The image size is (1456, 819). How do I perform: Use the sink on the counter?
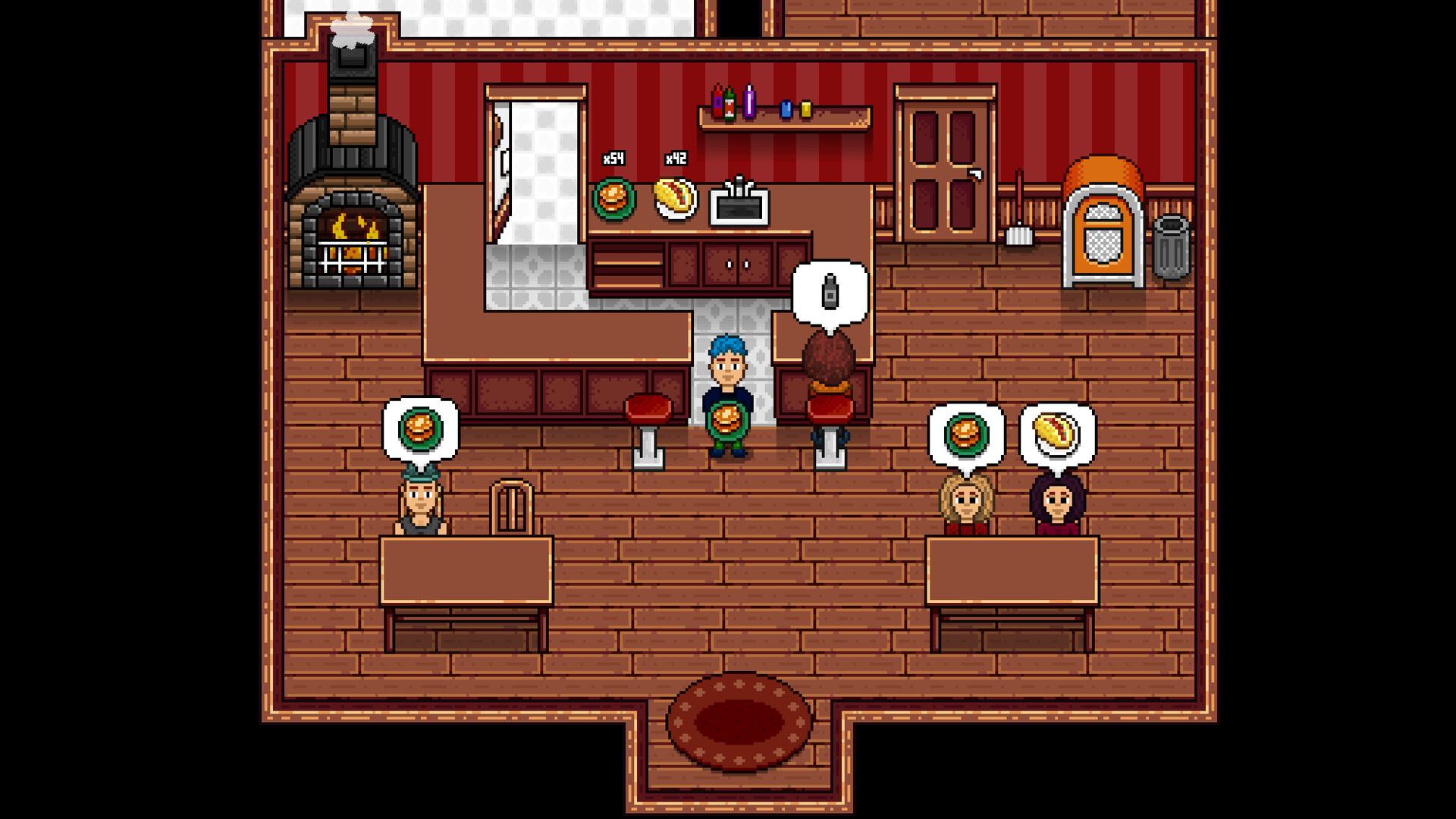(739, 202)
